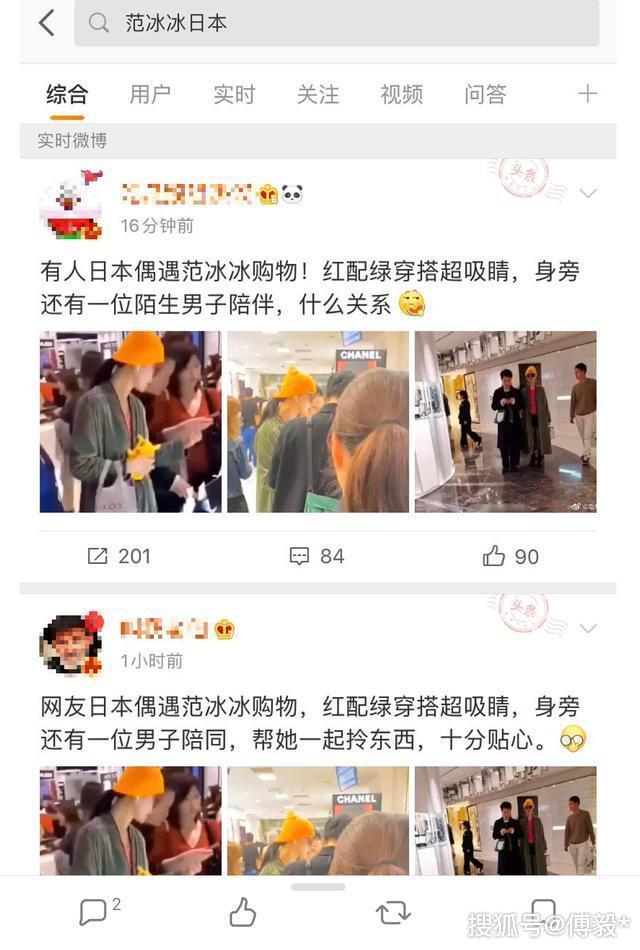Tap the bottom bar repost icon
Screen dimensions: 640x950
(x=392, y=911)
